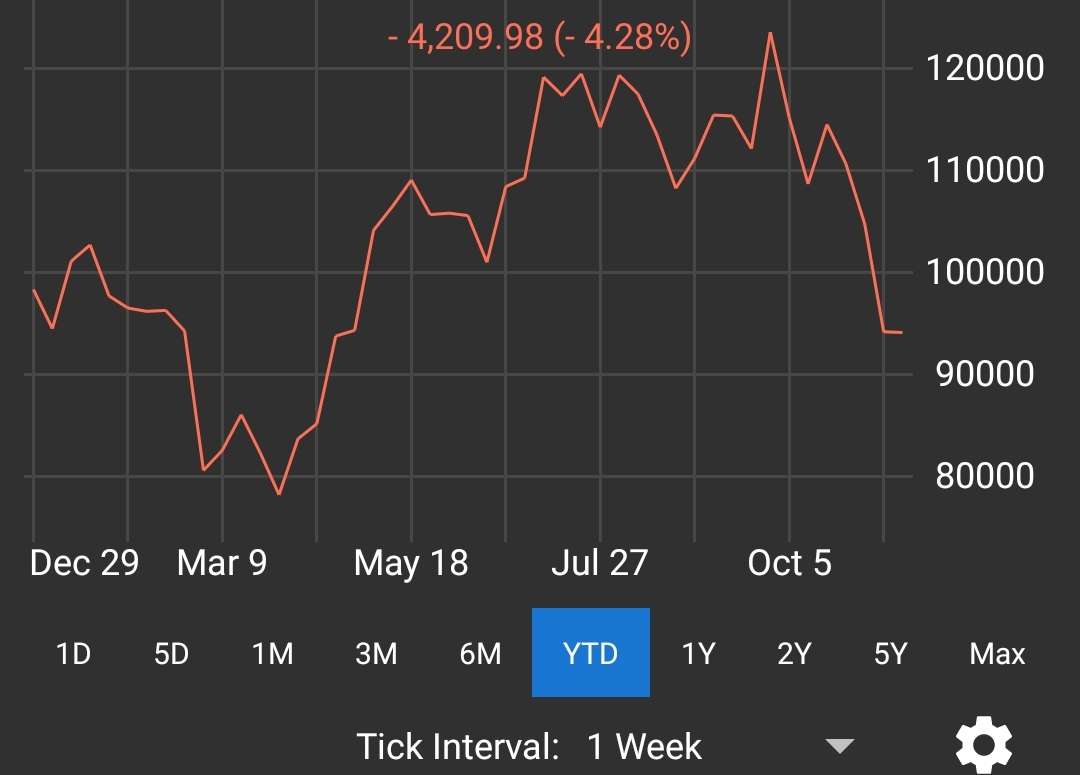Viewport: 1080px width, 775px height.
Task: Show the Max chart range
Action: click(997, 654)
